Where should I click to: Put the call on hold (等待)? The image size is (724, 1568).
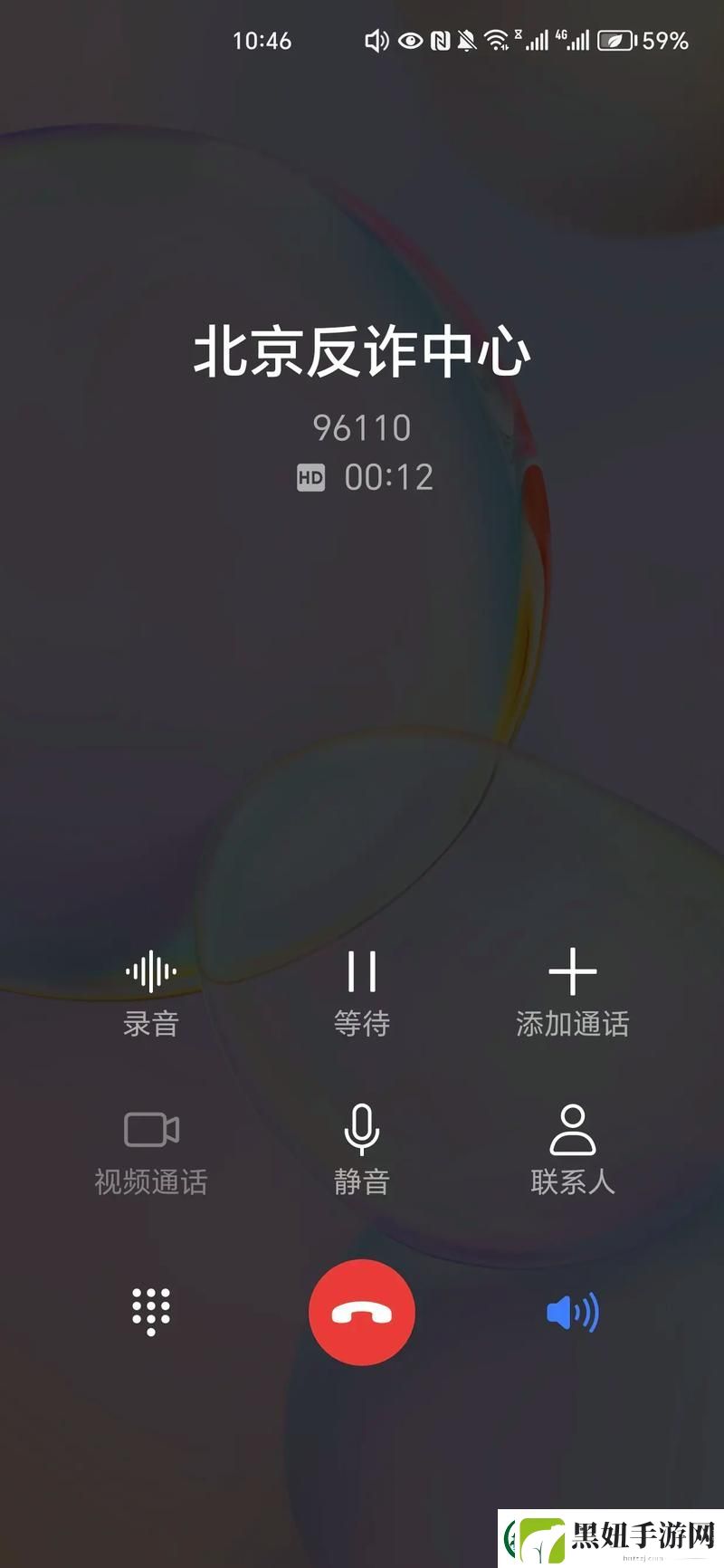[361, 991]
